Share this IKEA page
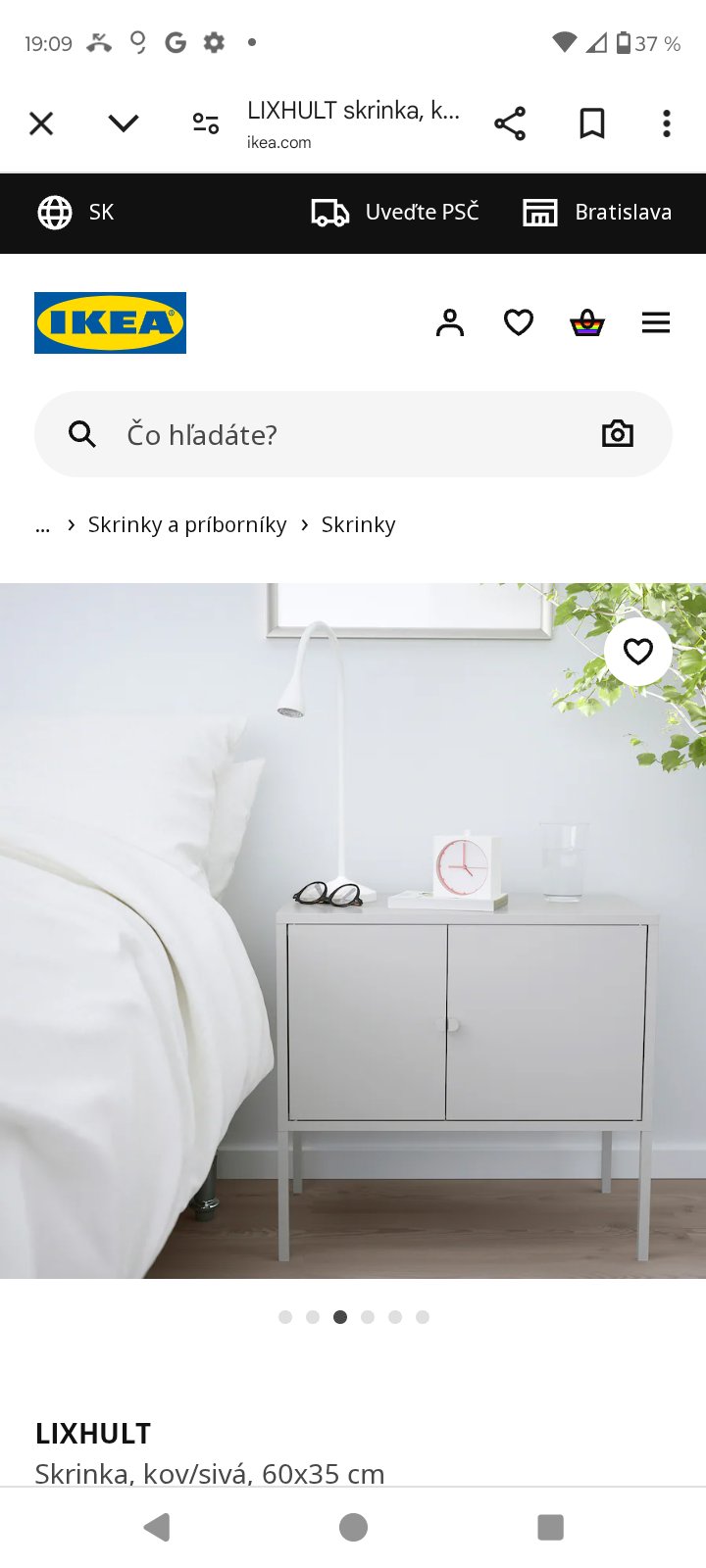This screenshot has height=1568, width=706. [510, 123]
